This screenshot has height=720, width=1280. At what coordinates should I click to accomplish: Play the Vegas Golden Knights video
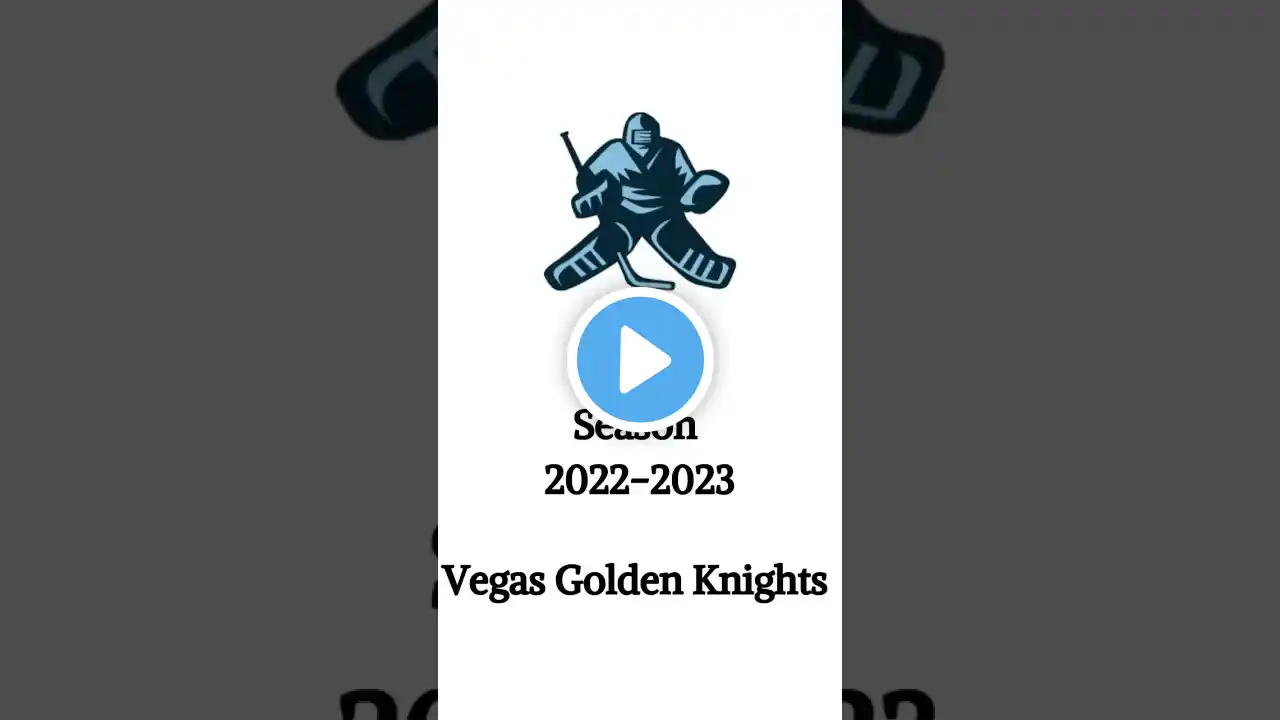640,359
